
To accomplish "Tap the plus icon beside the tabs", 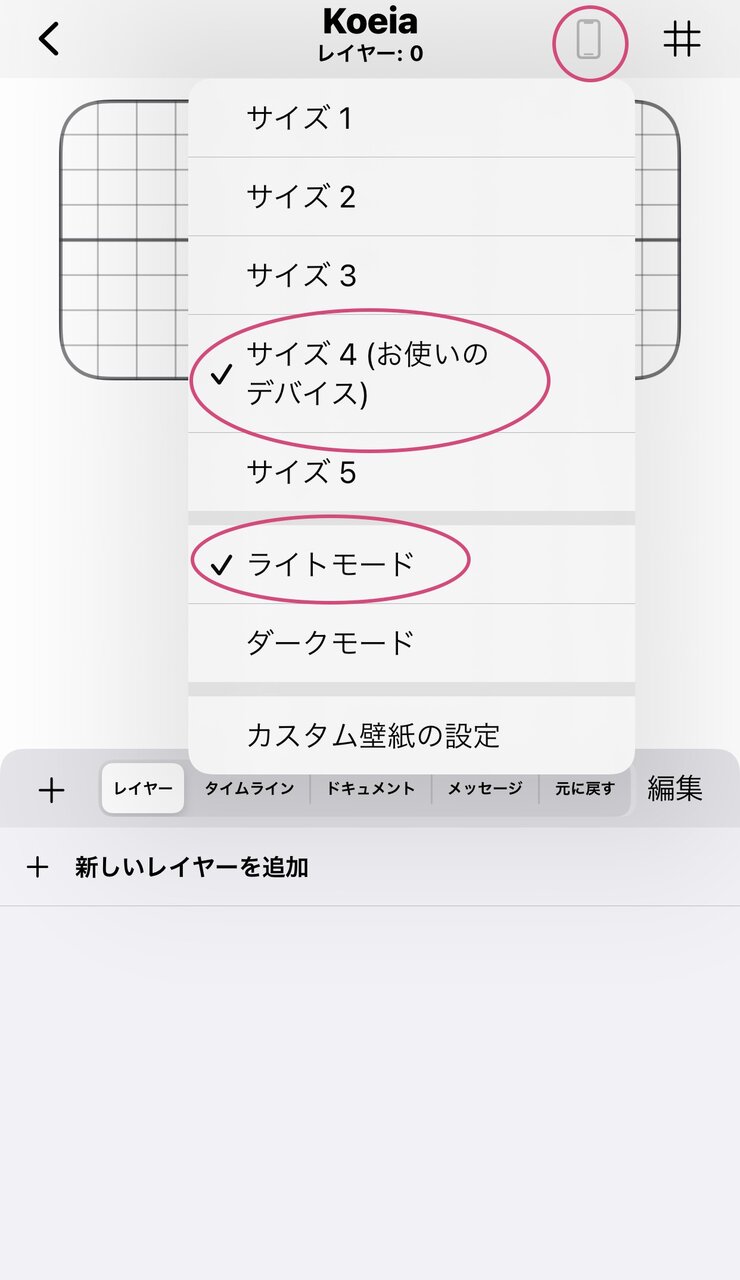I will pos(51,790).
